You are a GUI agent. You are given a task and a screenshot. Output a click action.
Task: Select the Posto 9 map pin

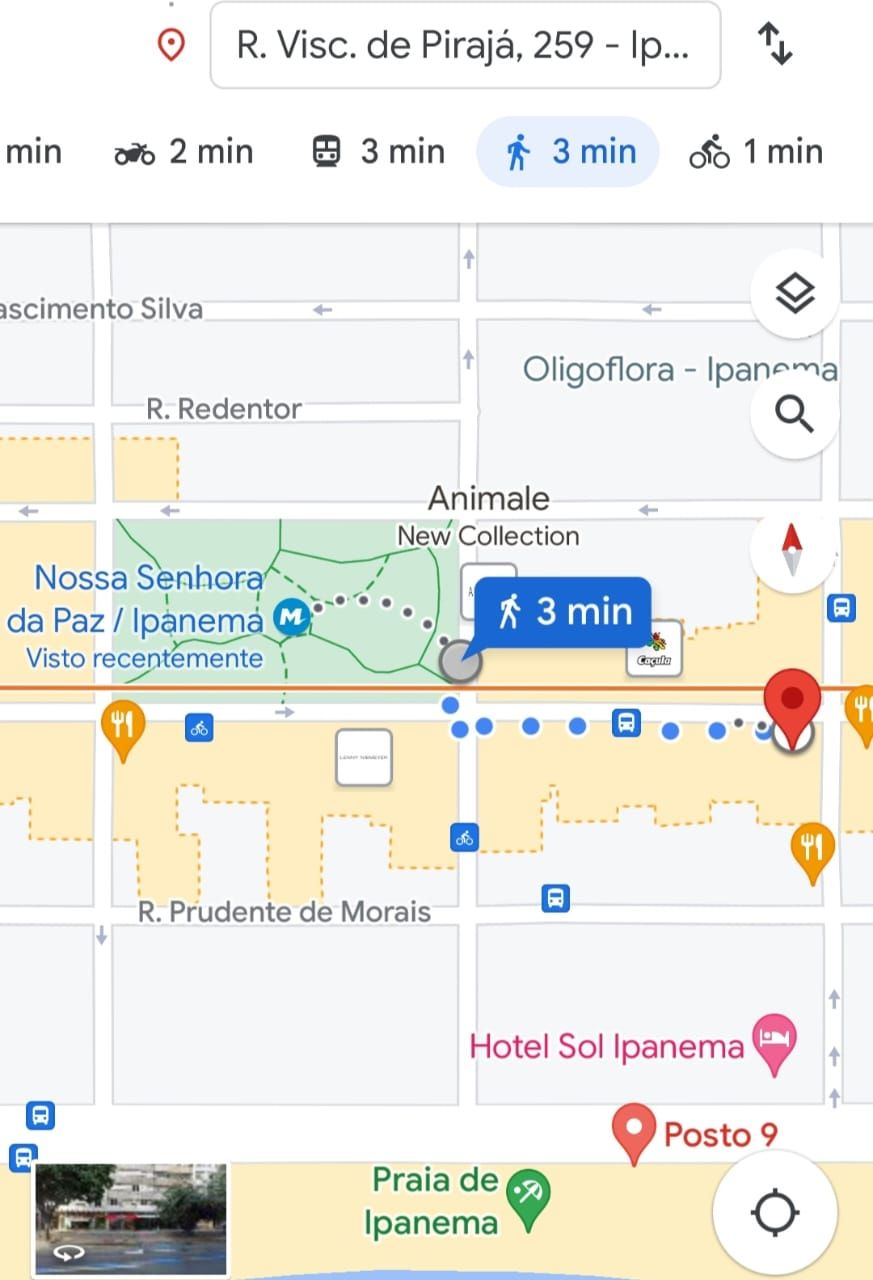coord(634,1130)
